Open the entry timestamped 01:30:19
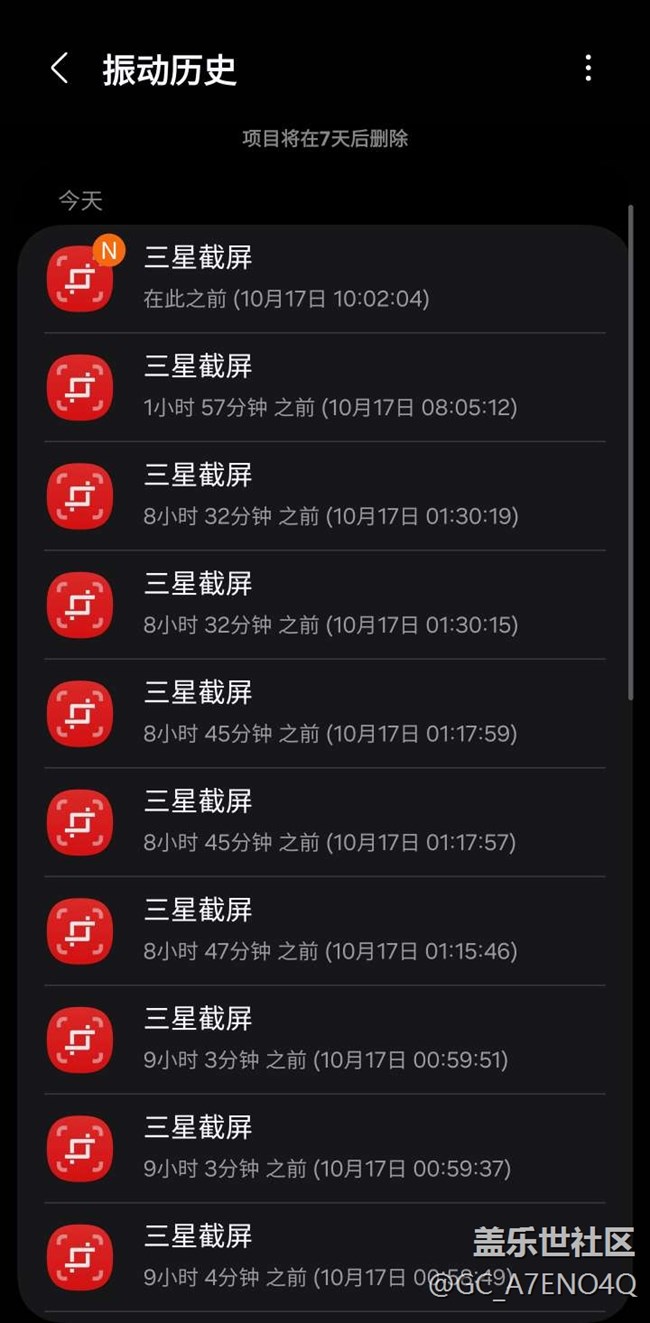This screenshot has height=1323, width=650. [325, 496]
